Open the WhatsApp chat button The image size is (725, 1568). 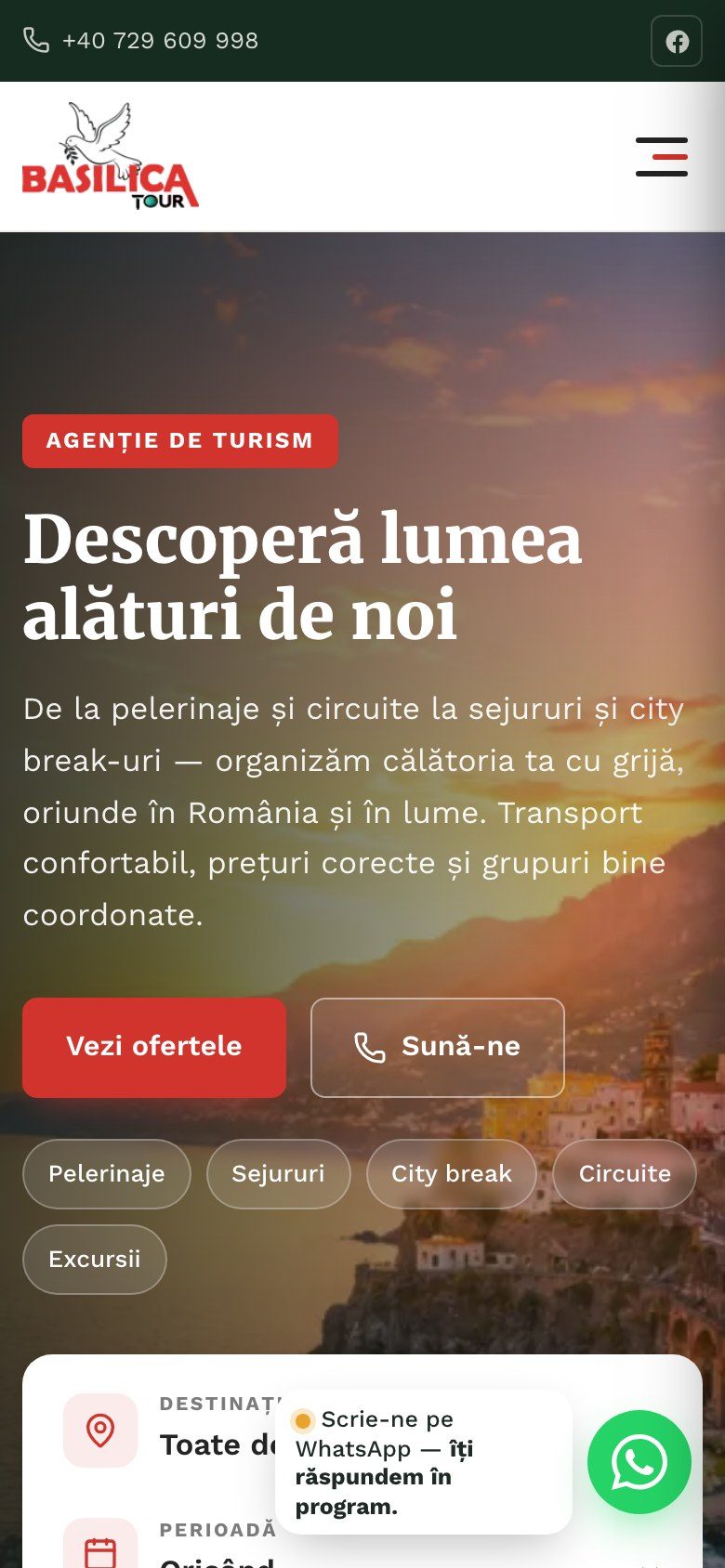pos(639,1461)
